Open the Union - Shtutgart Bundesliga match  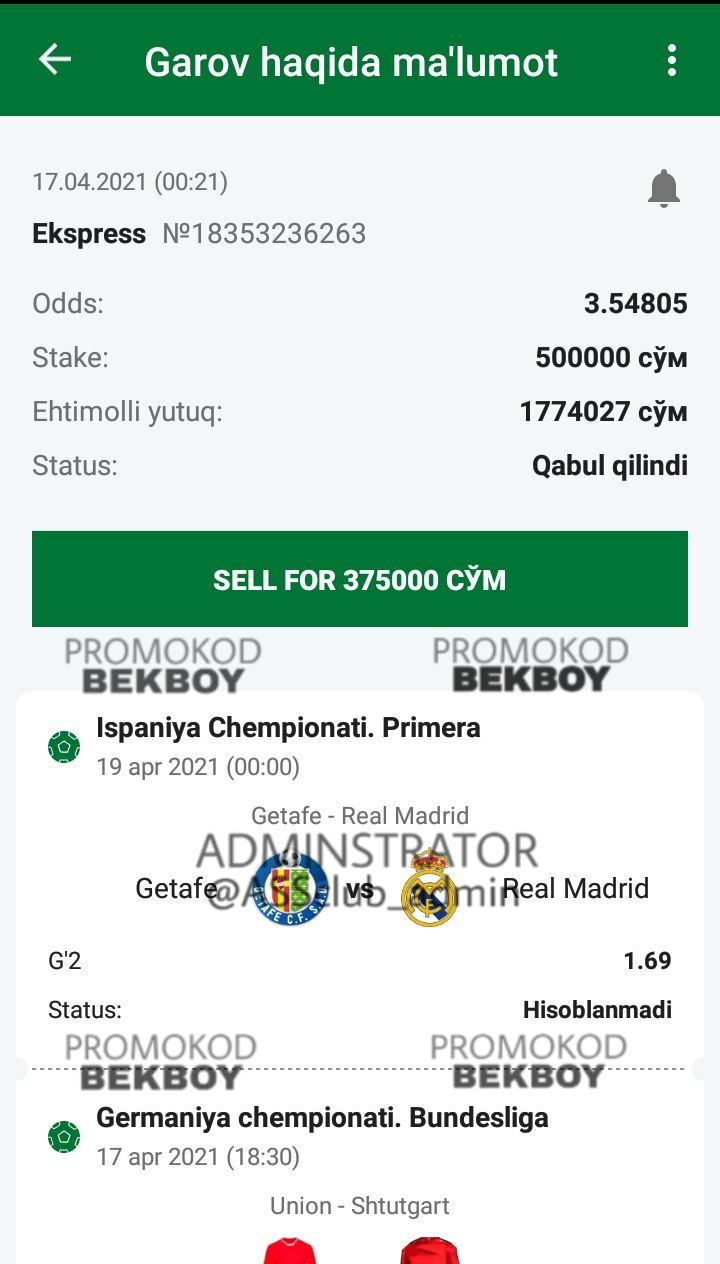point(360,1205)
